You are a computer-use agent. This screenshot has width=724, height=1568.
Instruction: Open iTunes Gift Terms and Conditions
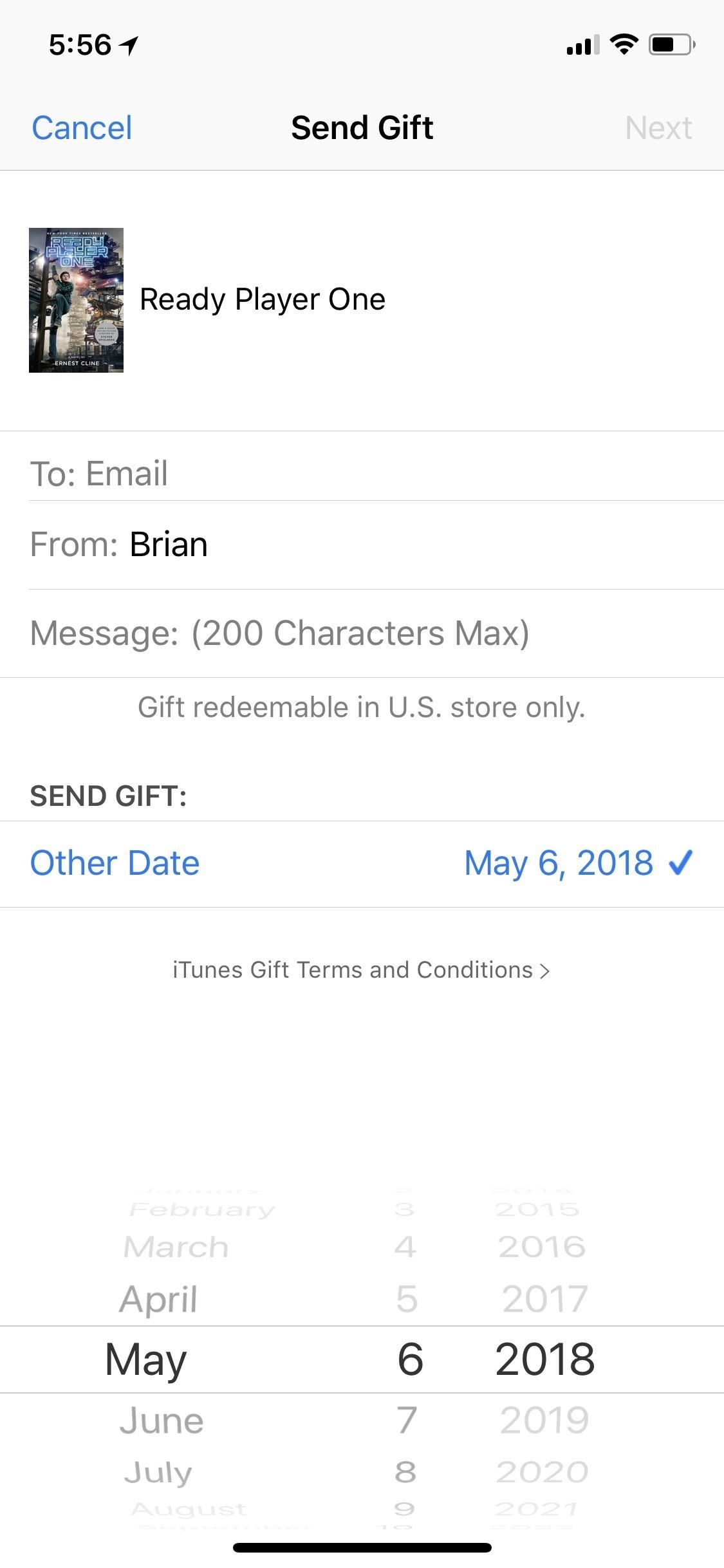pos(360,970)
